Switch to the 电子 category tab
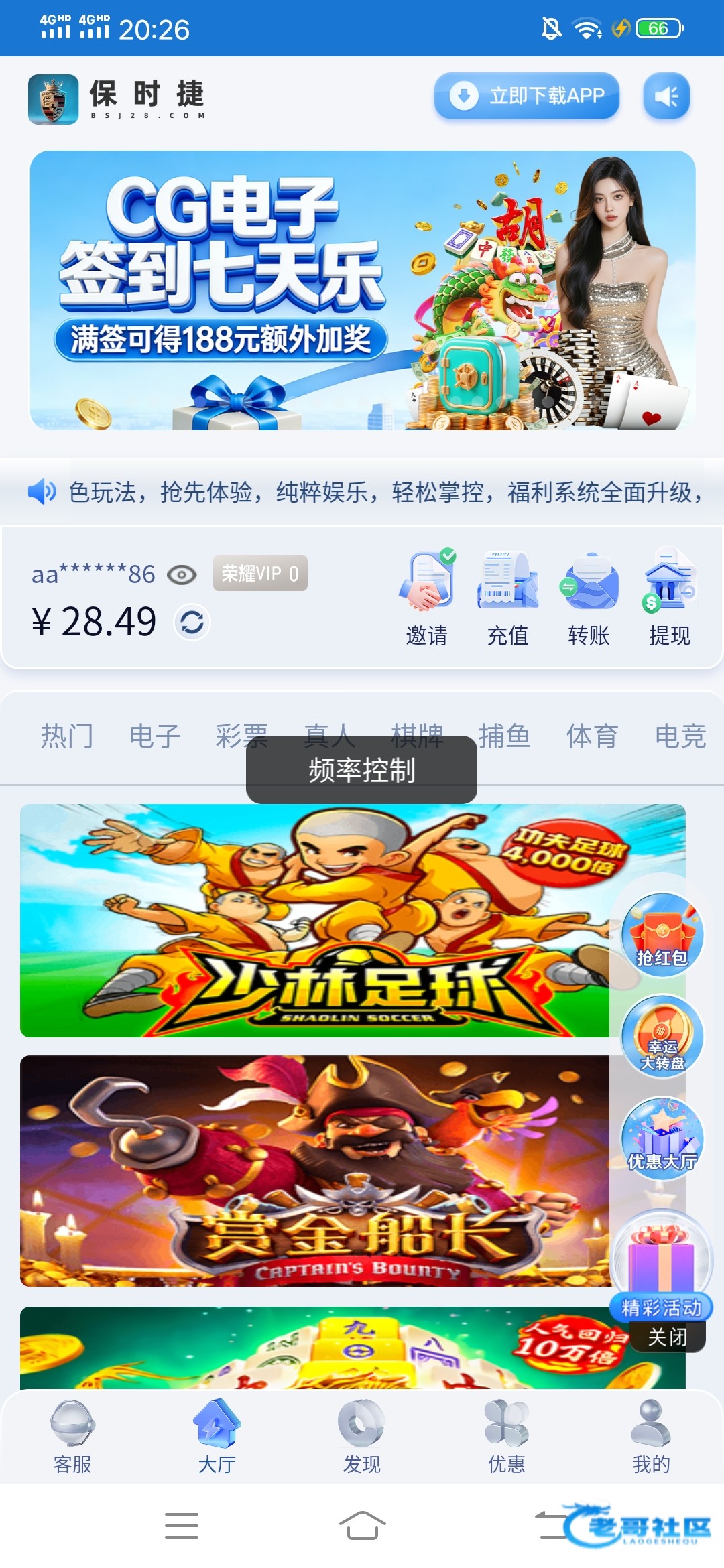 coord(155,736)
